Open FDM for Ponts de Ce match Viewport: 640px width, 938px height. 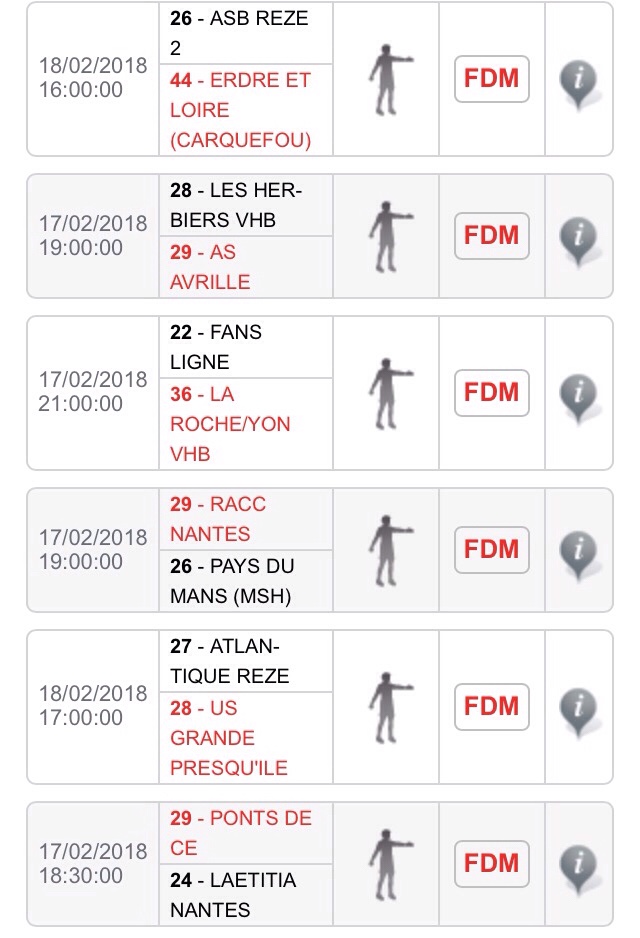491,864
